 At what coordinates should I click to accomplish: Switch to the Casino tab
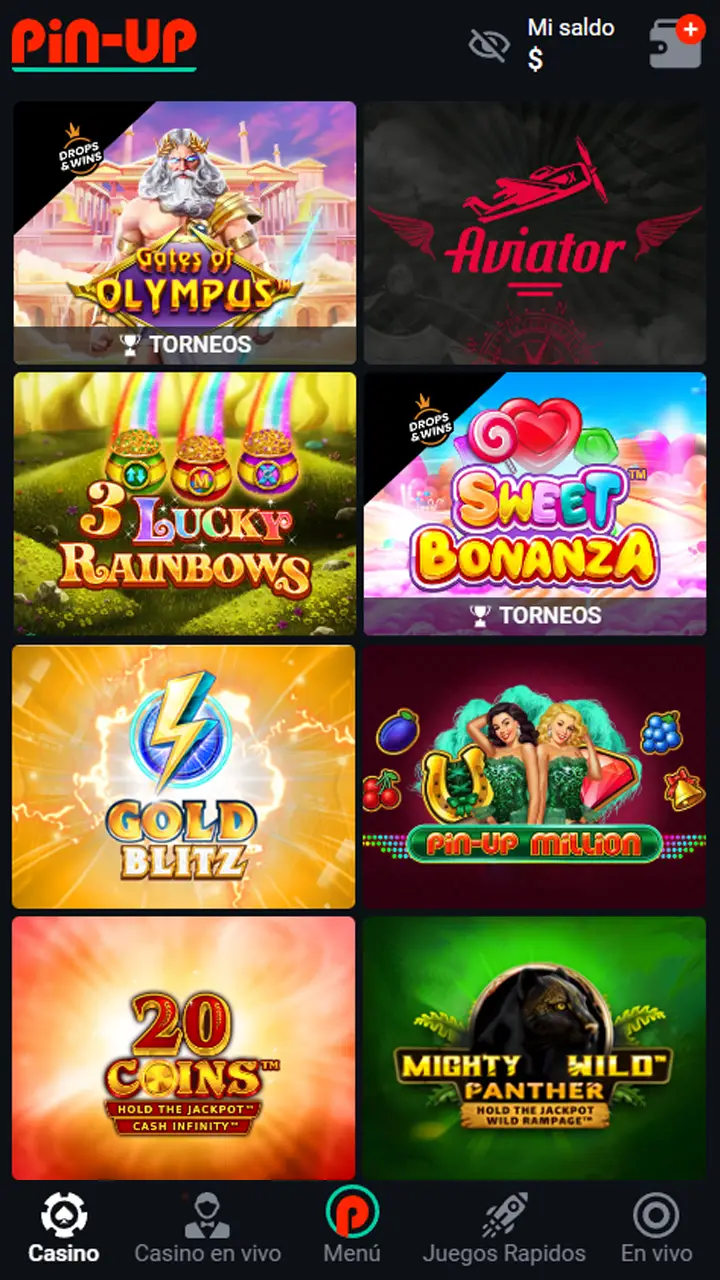coord(64,1229)
